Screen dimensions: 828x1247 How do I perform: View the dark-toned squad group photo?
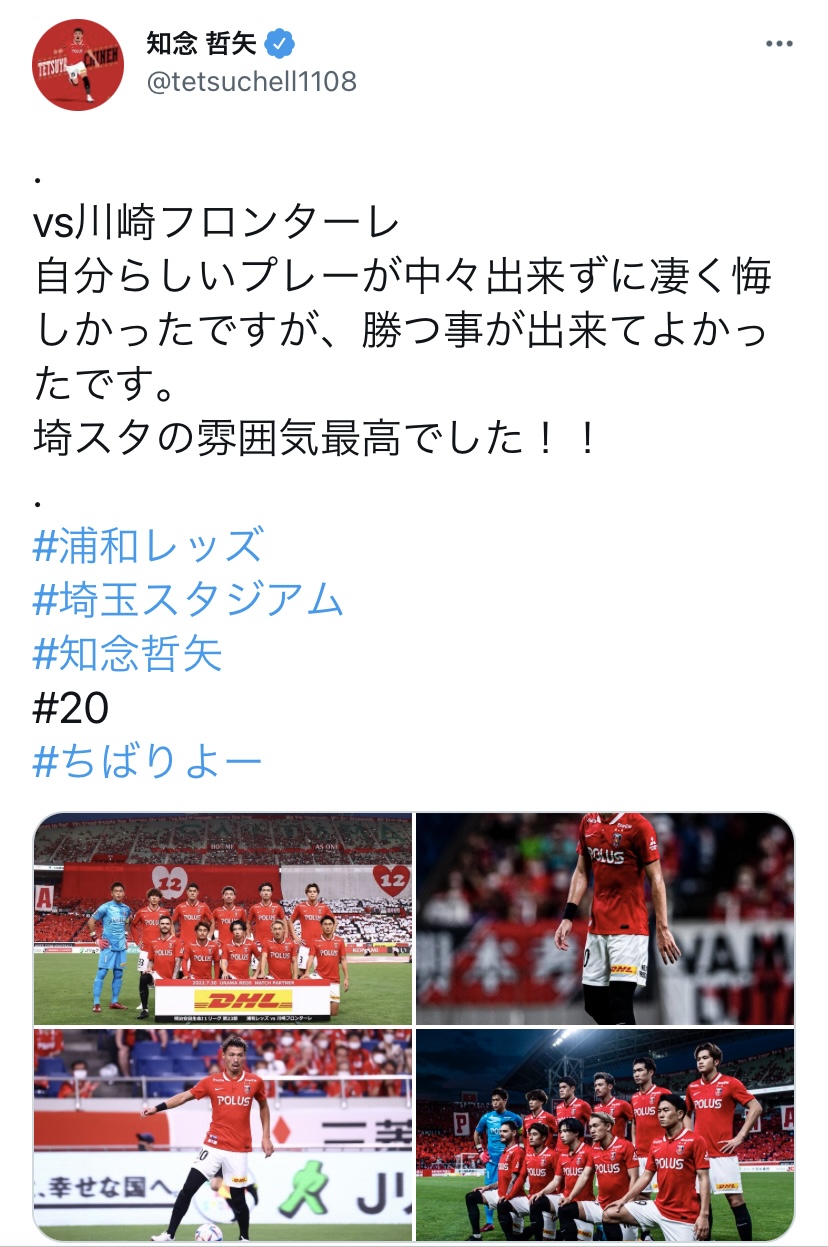pyautogui.click(x=605, y=1135)
